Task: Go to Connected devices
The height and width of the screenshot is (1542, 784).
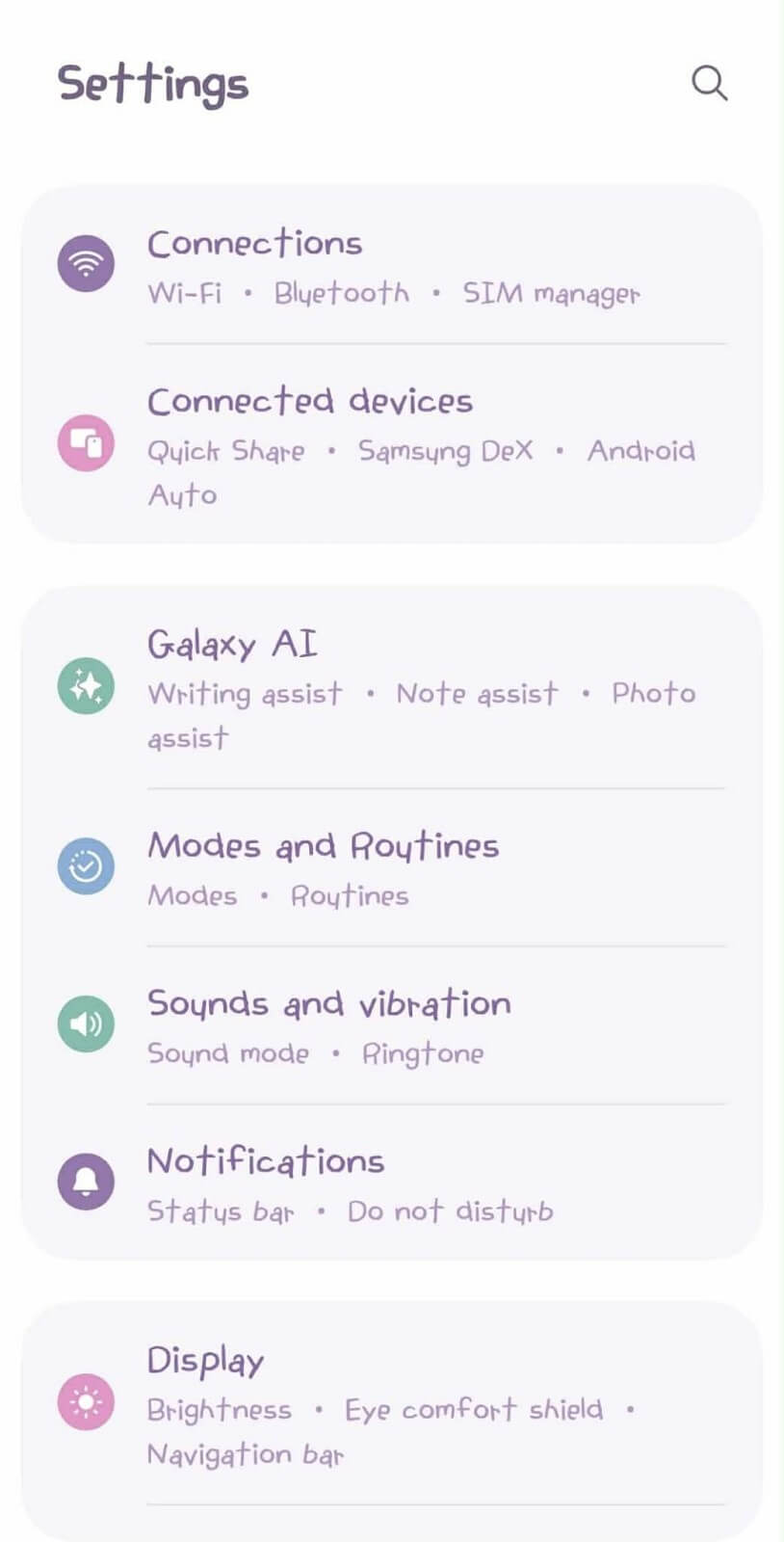Action: tap(309, 401)
